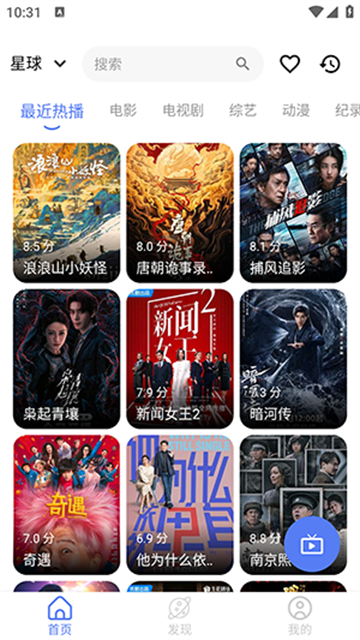Open favorites via the heart icon
The image size is (360, 640).
290,64
